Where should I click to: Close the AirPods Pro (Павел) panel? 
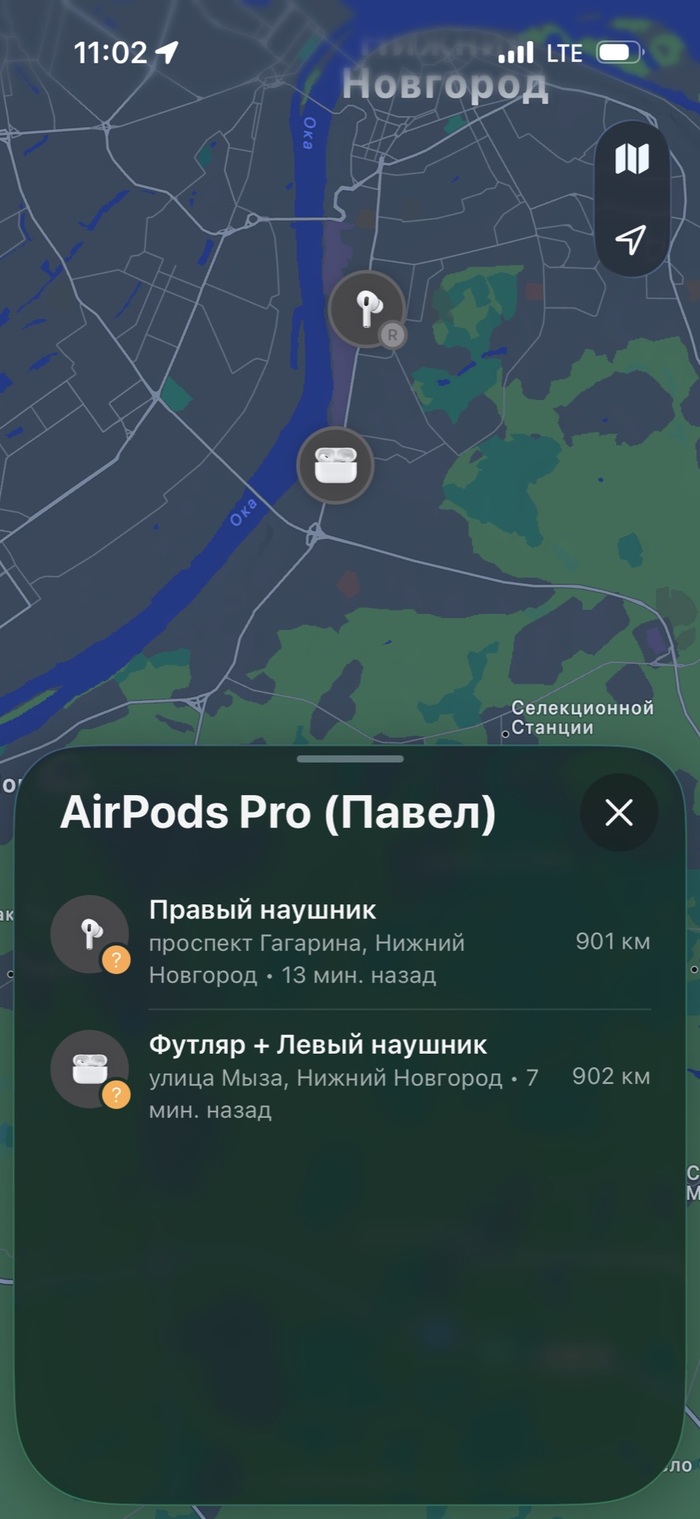click(x=619, y=813)
